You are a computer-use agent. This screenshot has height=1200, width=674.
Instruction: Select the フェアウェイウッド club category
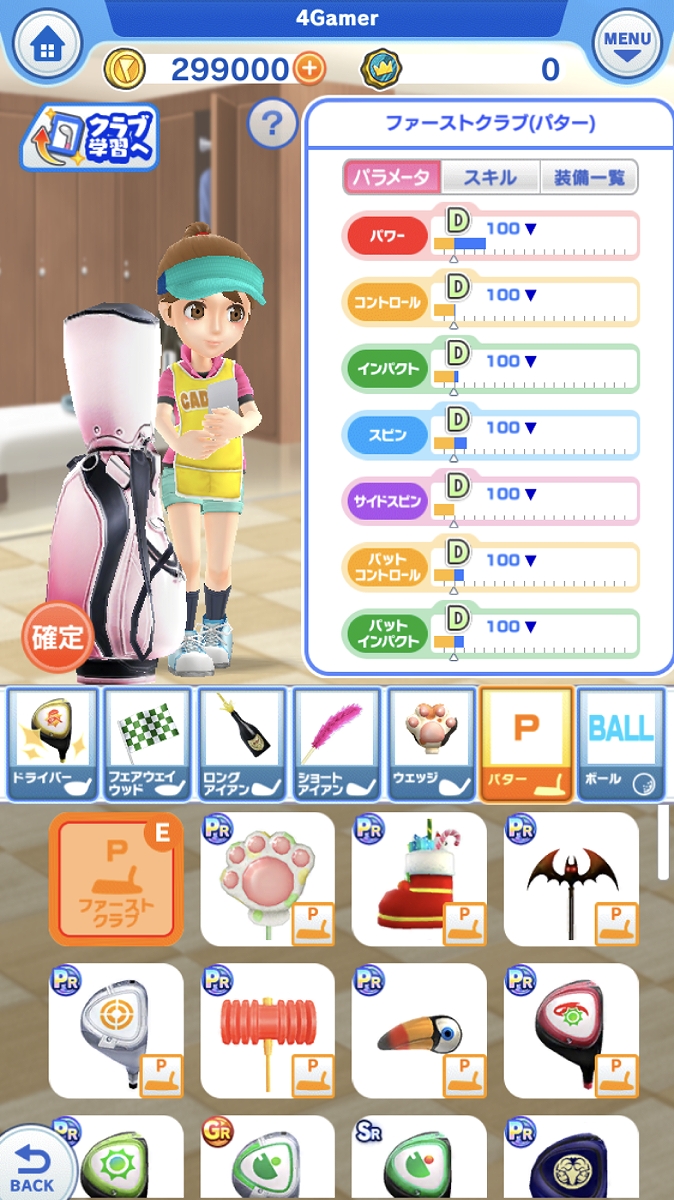[147, 744]
